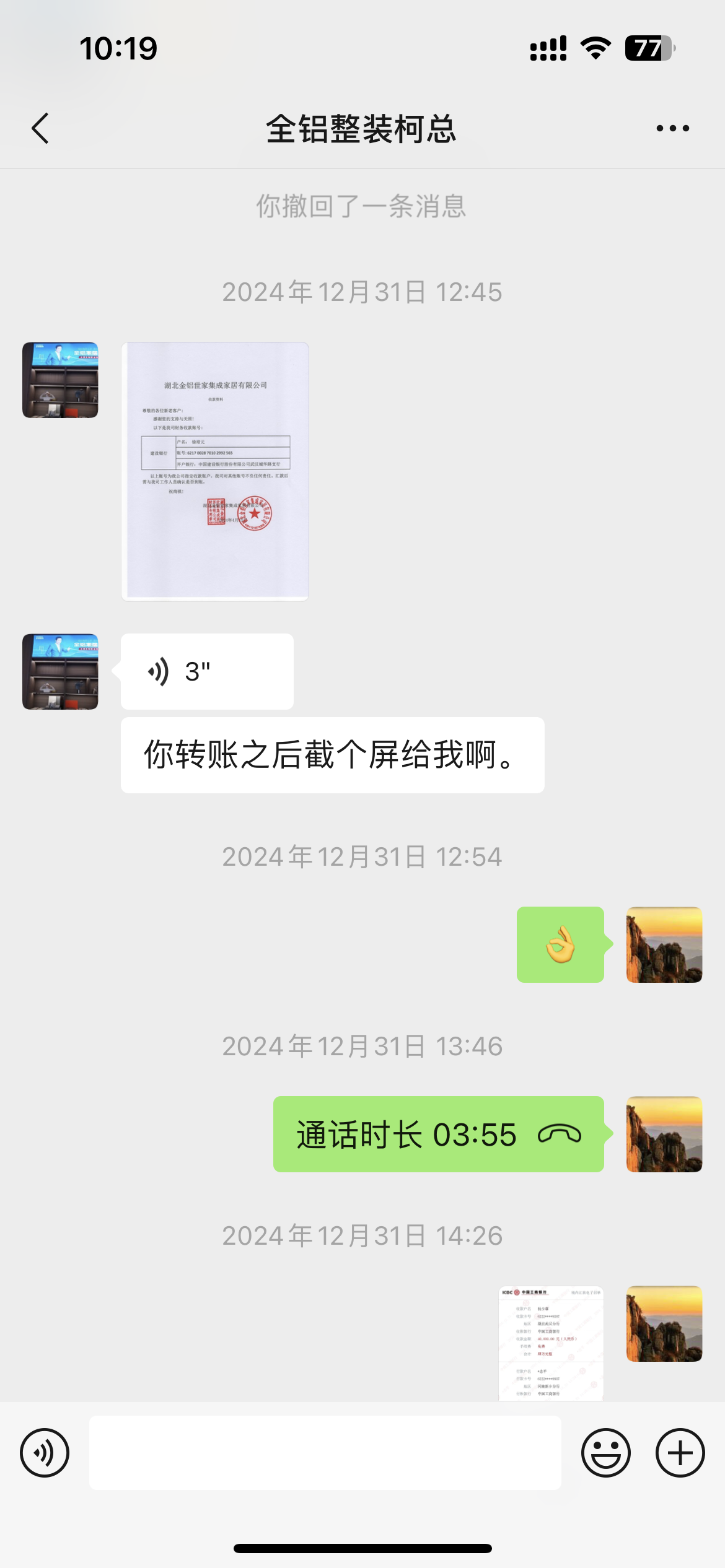Tap my avatar beside the OK emoji
This screenshot has height=1568, width=725.
[x=664, y=945]
